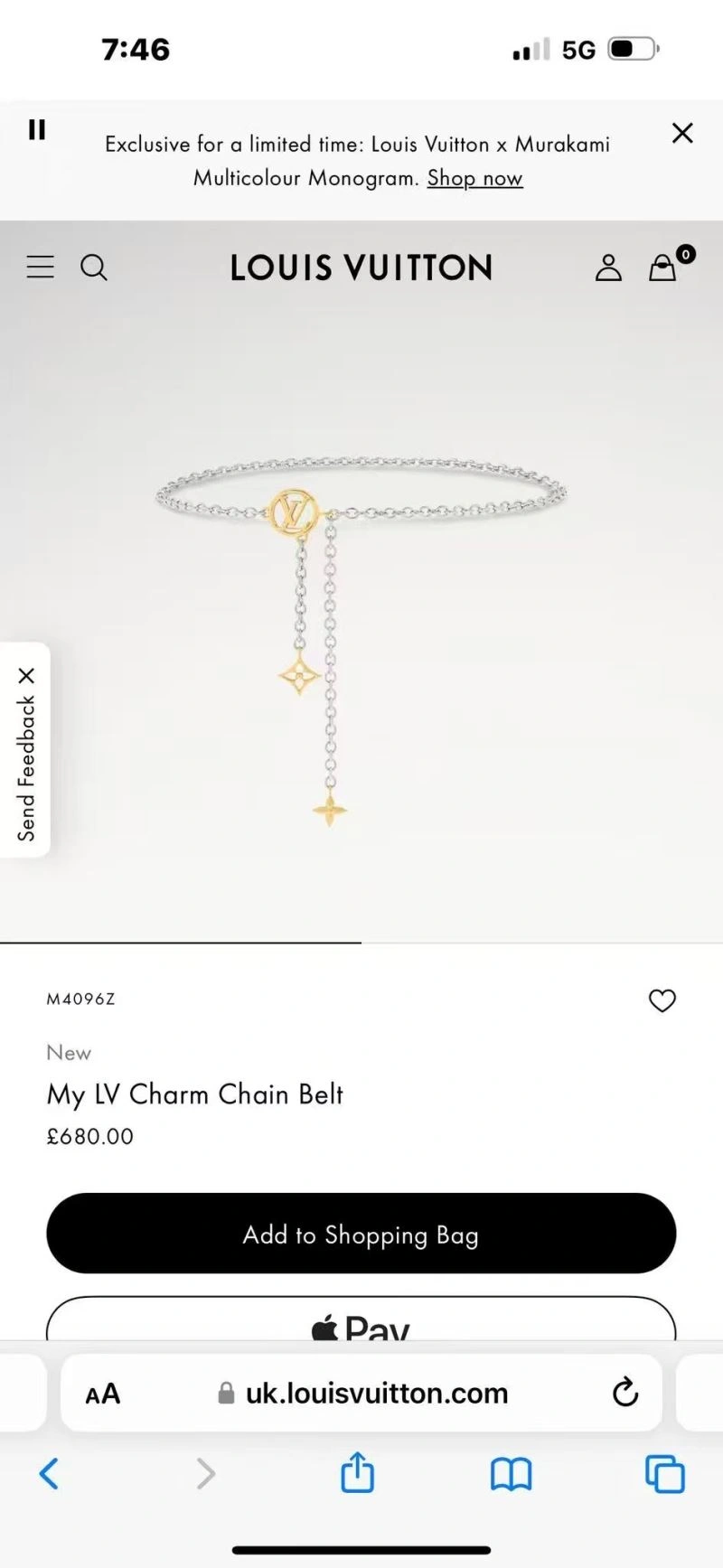This screenshot has width=723, height=1568.
Task: Open the hamburger menu
Action: [40, 268]
